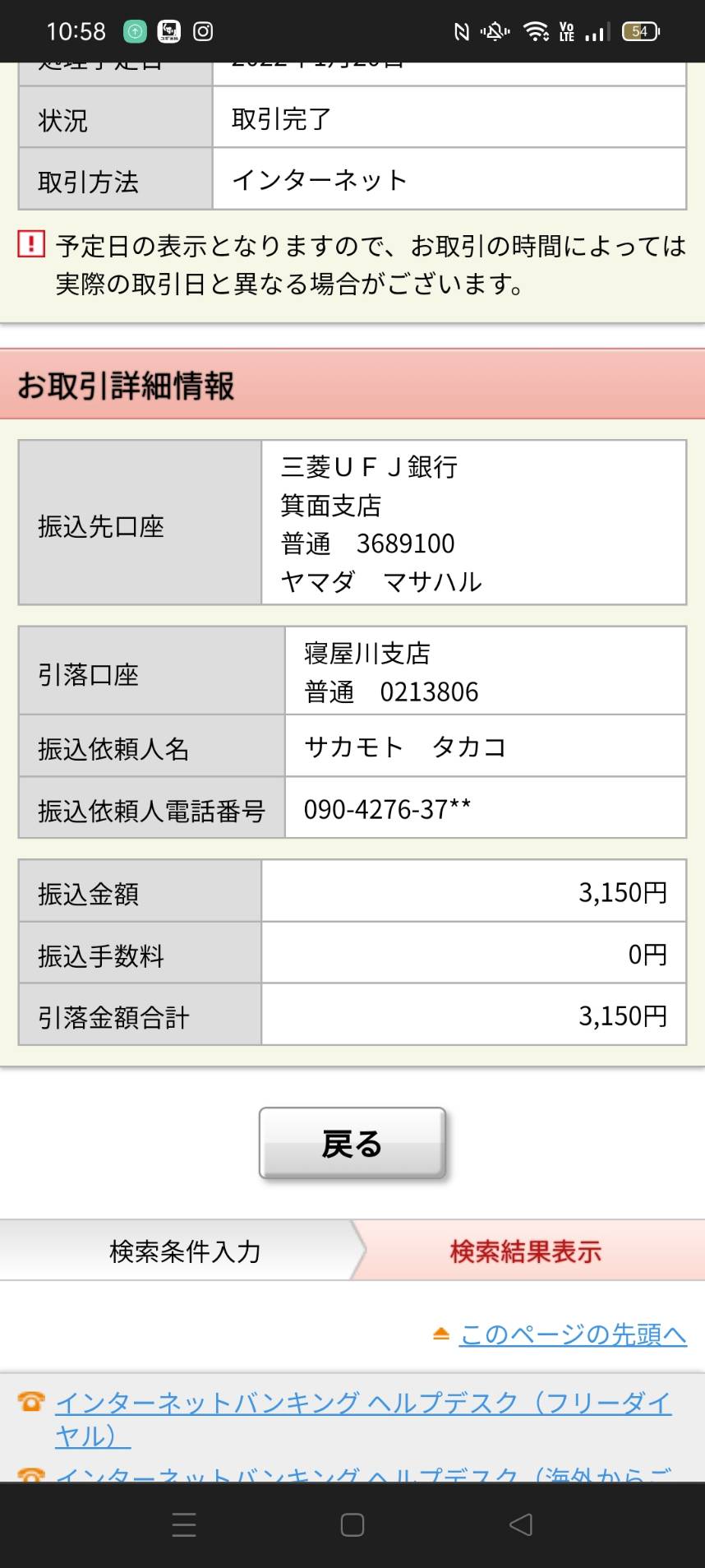Go to the 検索条件入力 step
Screen dimensions: 705x1568
point(185,1251)
